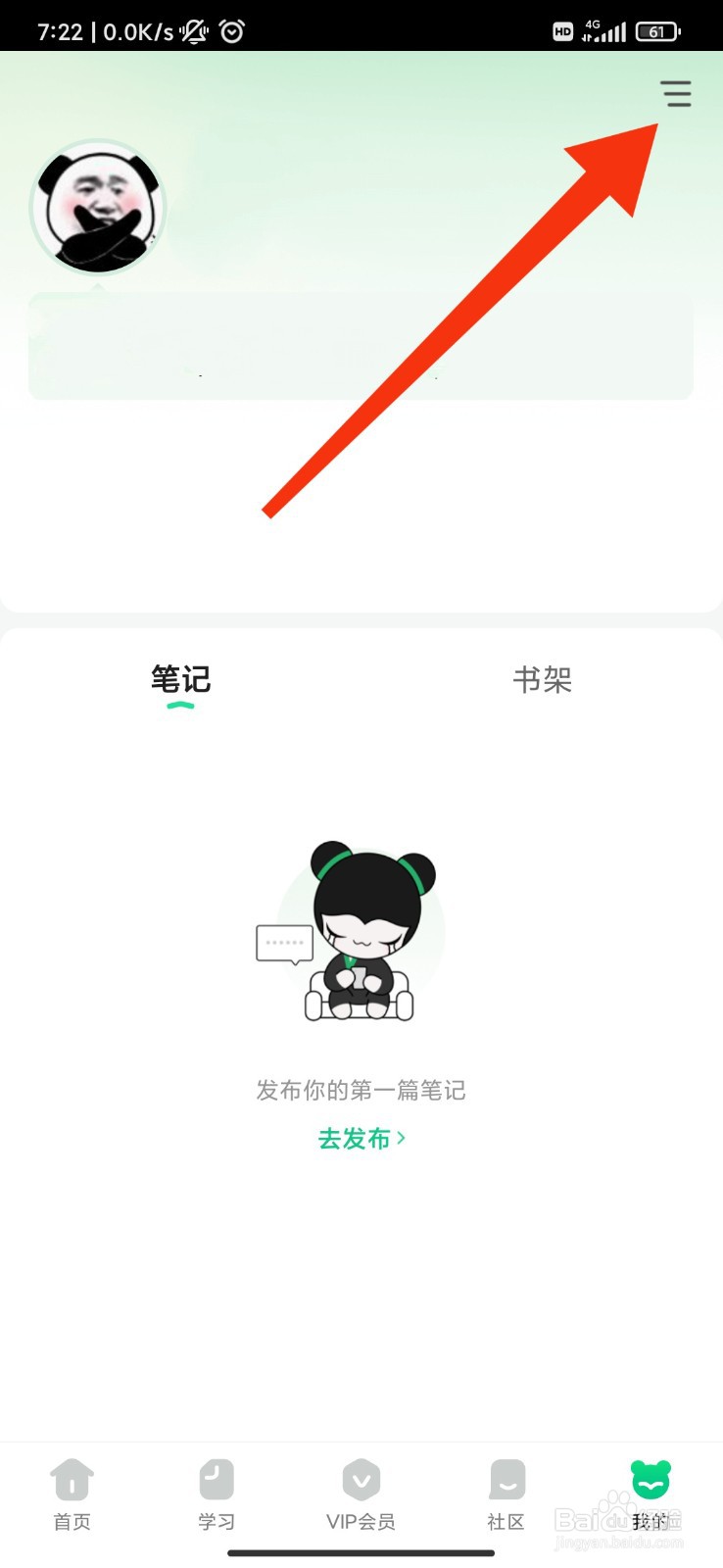The image size is (723, 1568).
Task: Tap the alarm clock status bar icon
Action: (x=231, y=30)
